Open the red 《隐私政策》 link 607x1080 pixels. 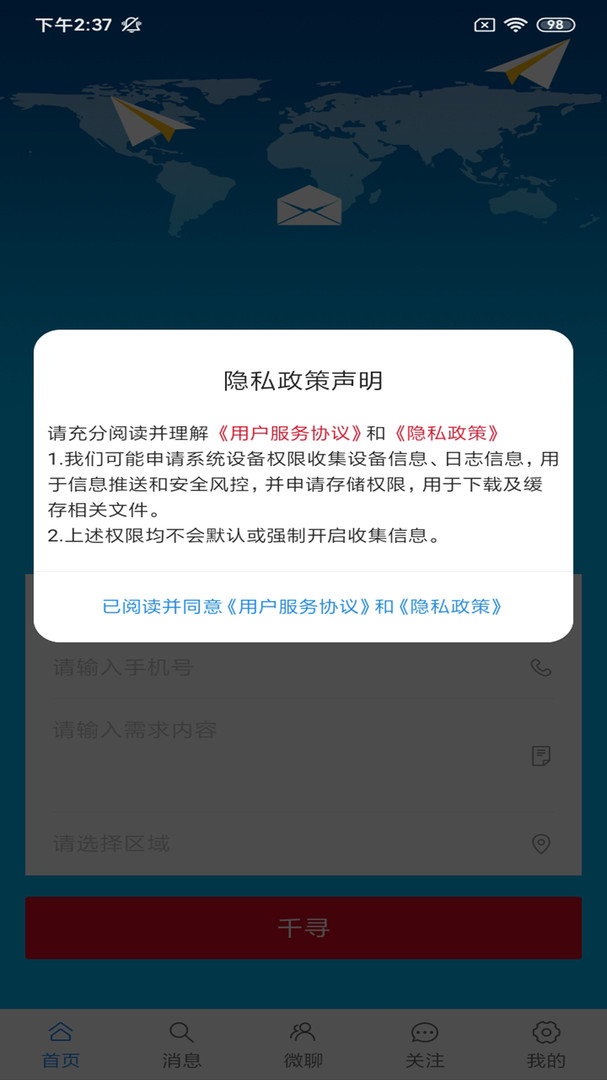(x=446, y=433)
